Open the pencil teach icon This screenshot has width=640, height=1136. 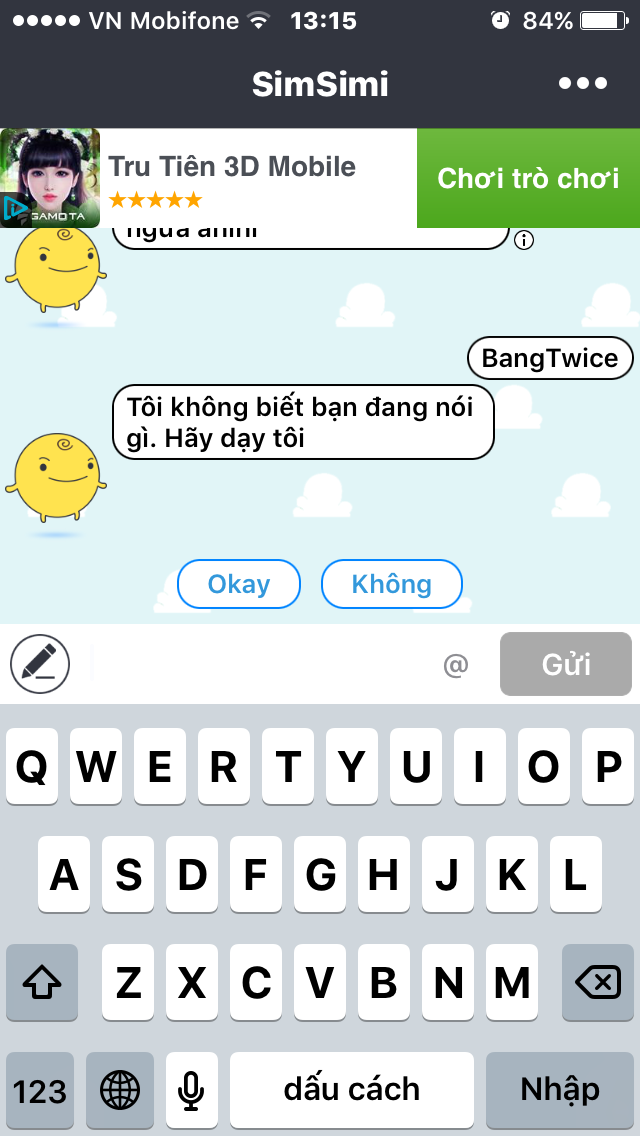point(40,663)
